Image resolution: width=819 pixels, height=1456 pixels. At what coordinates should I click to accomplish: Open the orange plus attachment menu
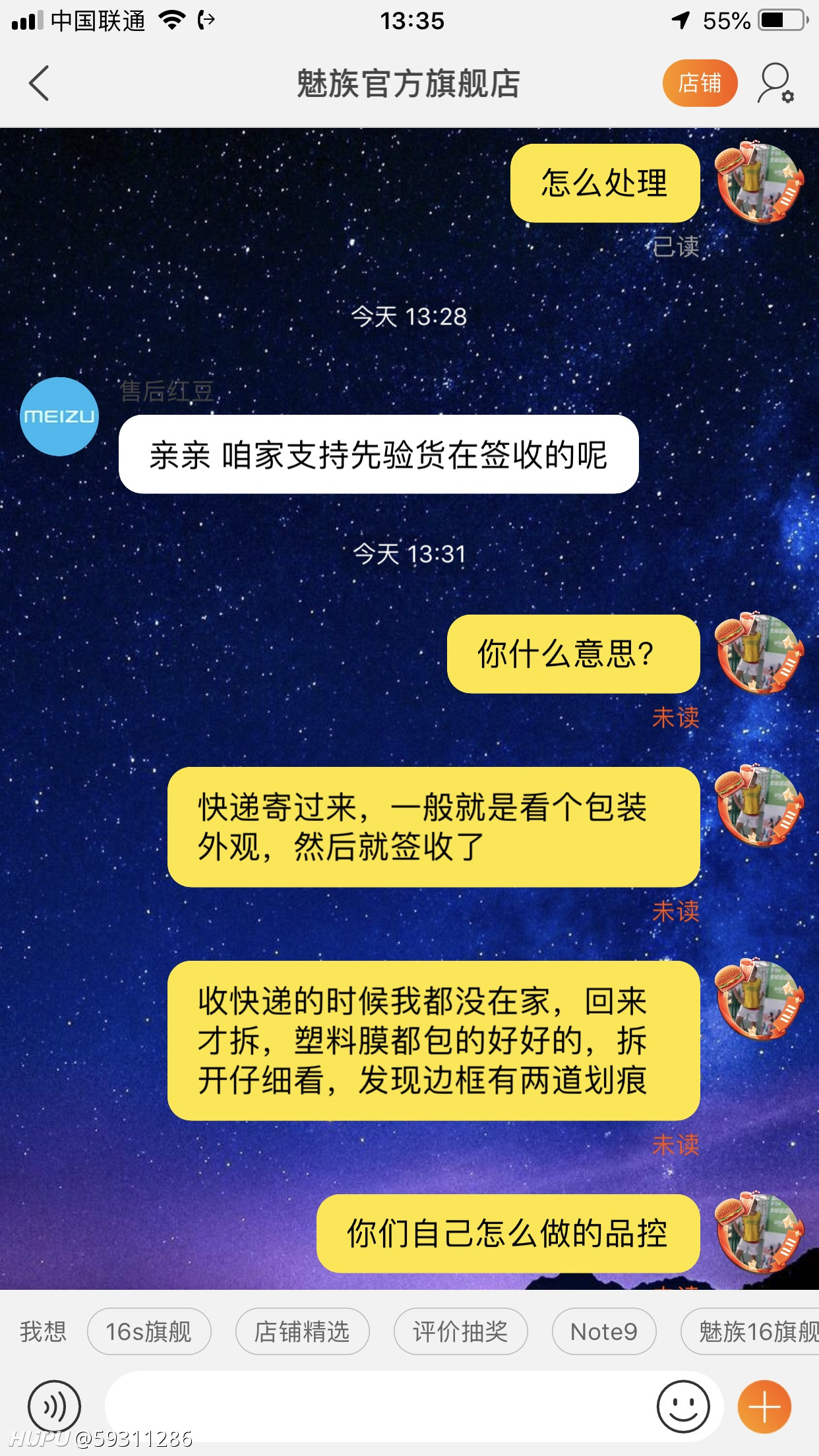(764, 1406)
